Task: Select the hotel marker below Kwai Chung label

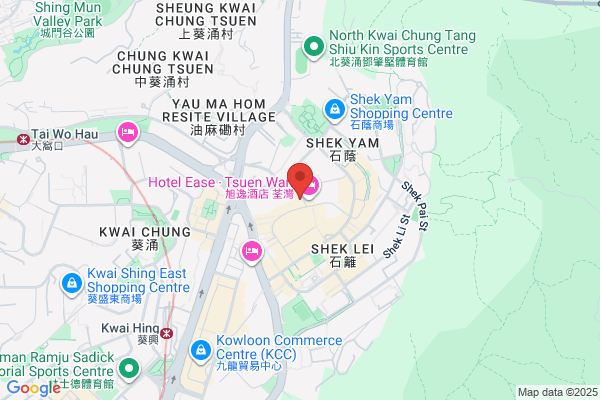Action: click(x=252, y=252)
